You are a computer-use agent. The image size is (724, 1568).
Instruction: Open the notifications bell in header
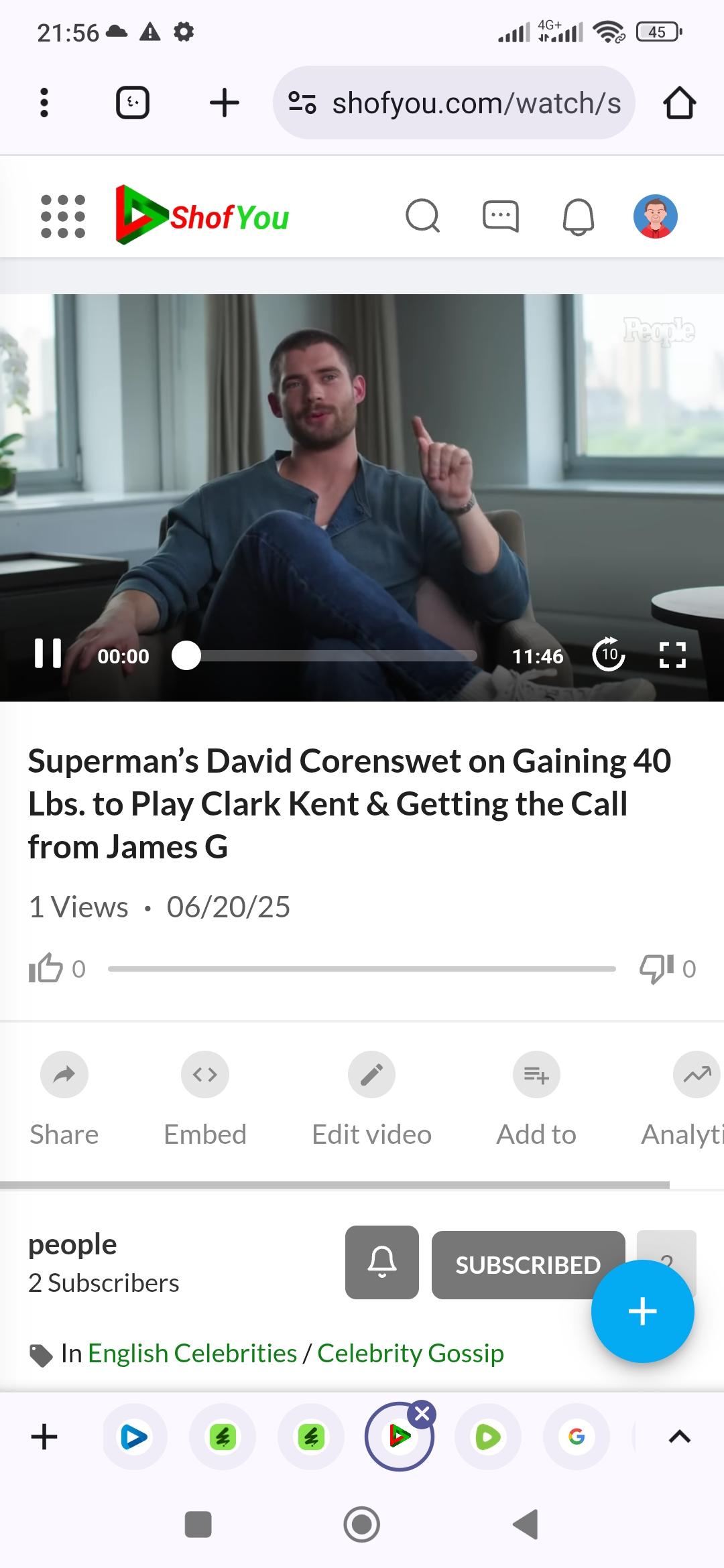(578, 216)
